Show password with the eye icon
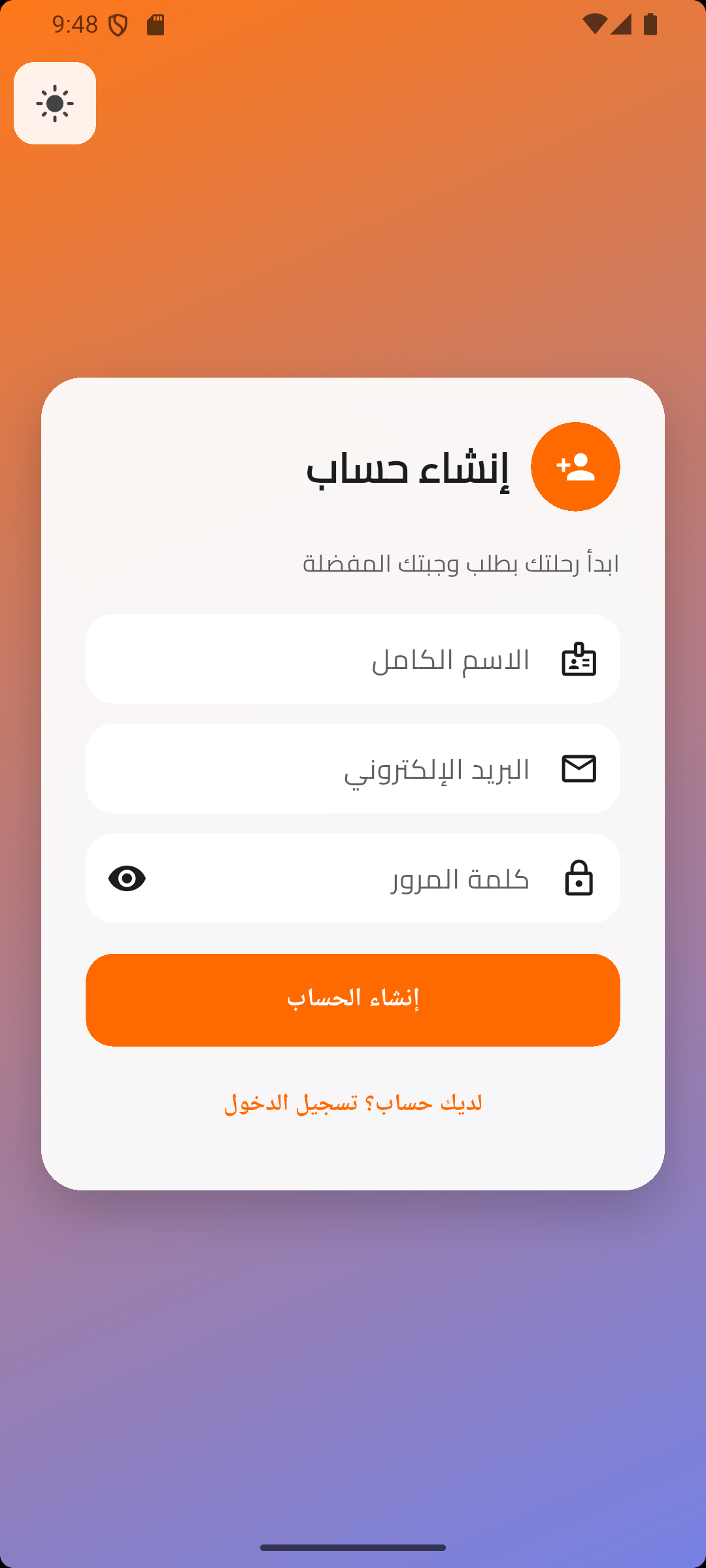706x1568 pixels. pyautogui.click(x=127, y=878)
